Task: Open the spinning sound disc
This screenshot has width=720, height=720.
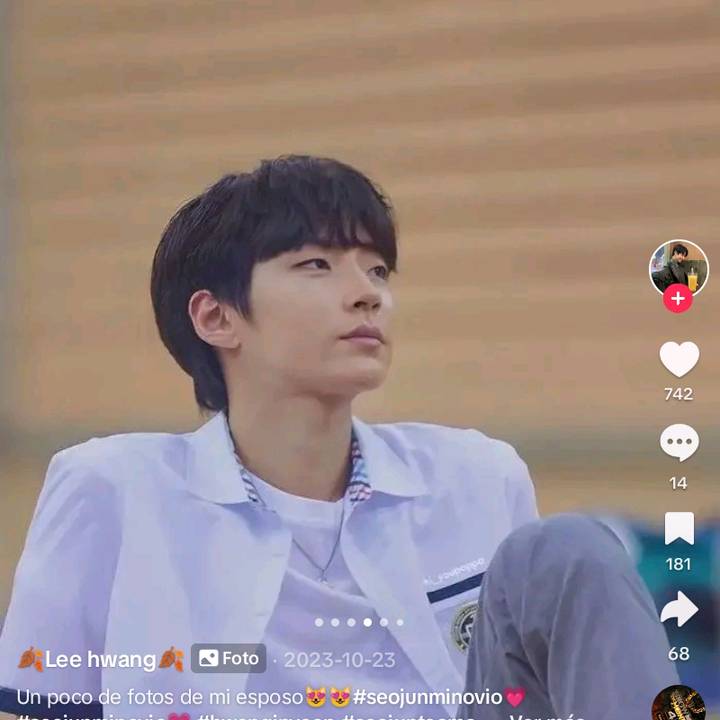Action: click(x=678, y=705)
